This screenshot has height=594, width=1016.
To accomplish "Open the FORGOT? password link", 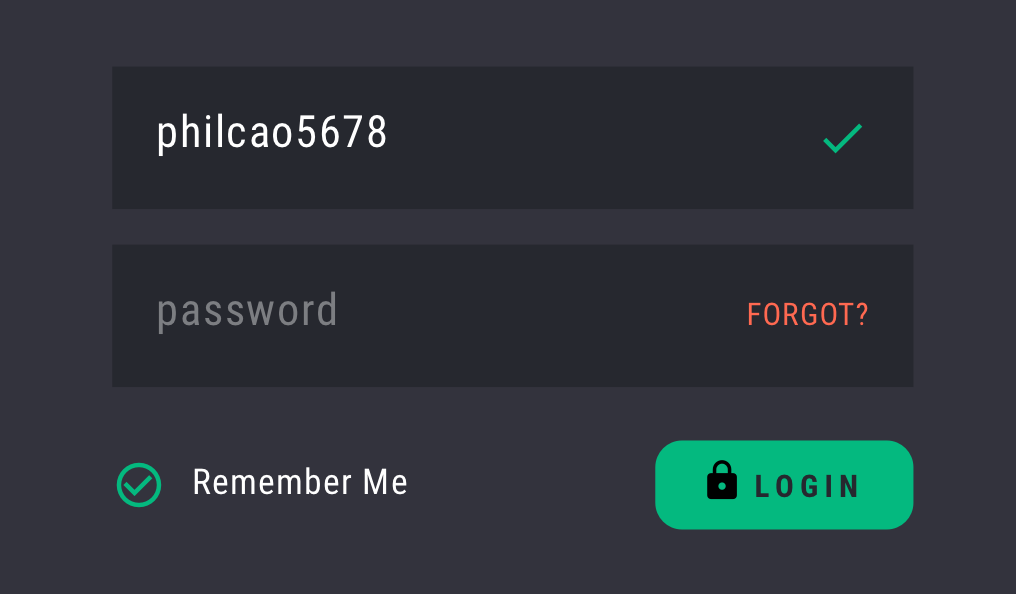I will tap(807, 315).
